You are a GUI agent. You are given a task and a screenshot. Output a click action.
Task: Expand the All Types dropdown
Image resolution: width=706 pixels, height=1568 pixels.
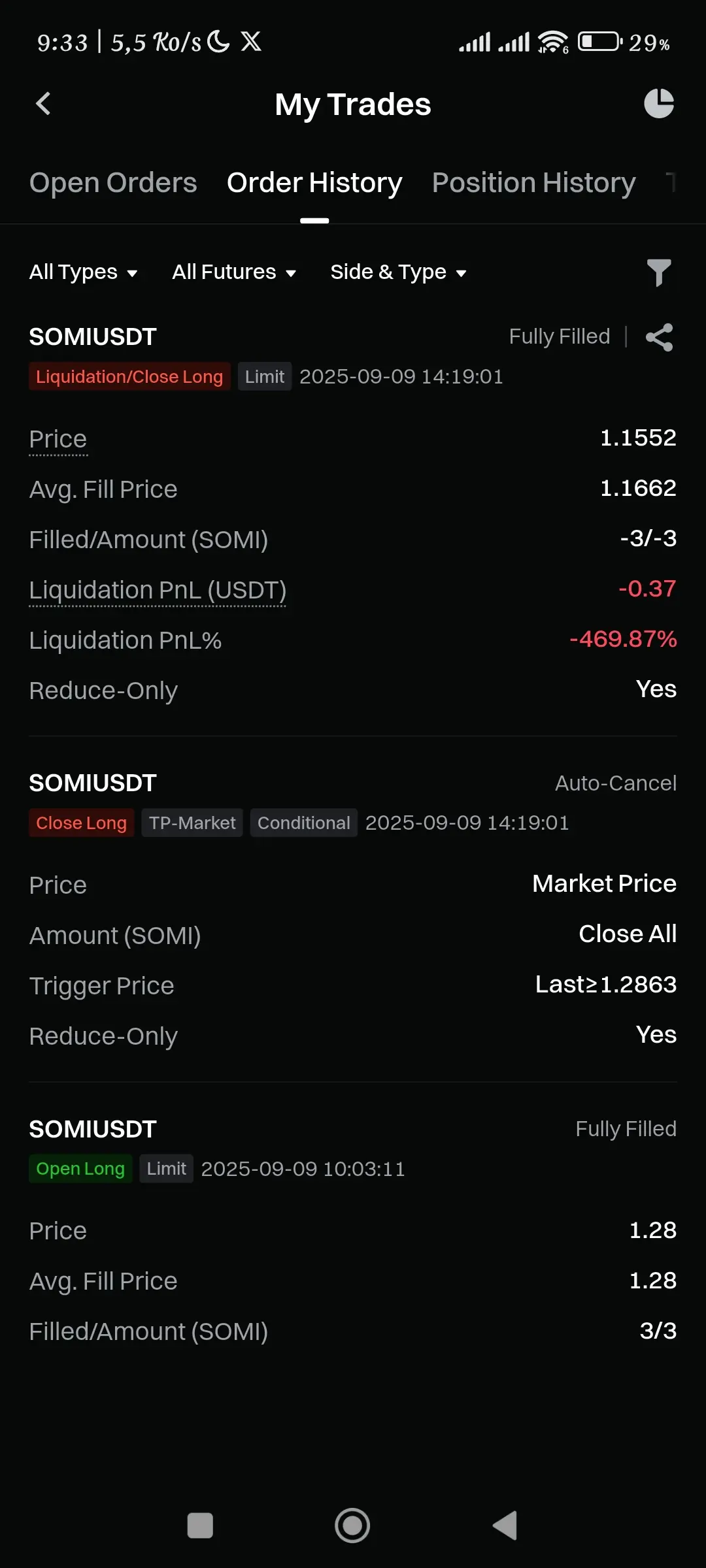(x=83, y=272)
